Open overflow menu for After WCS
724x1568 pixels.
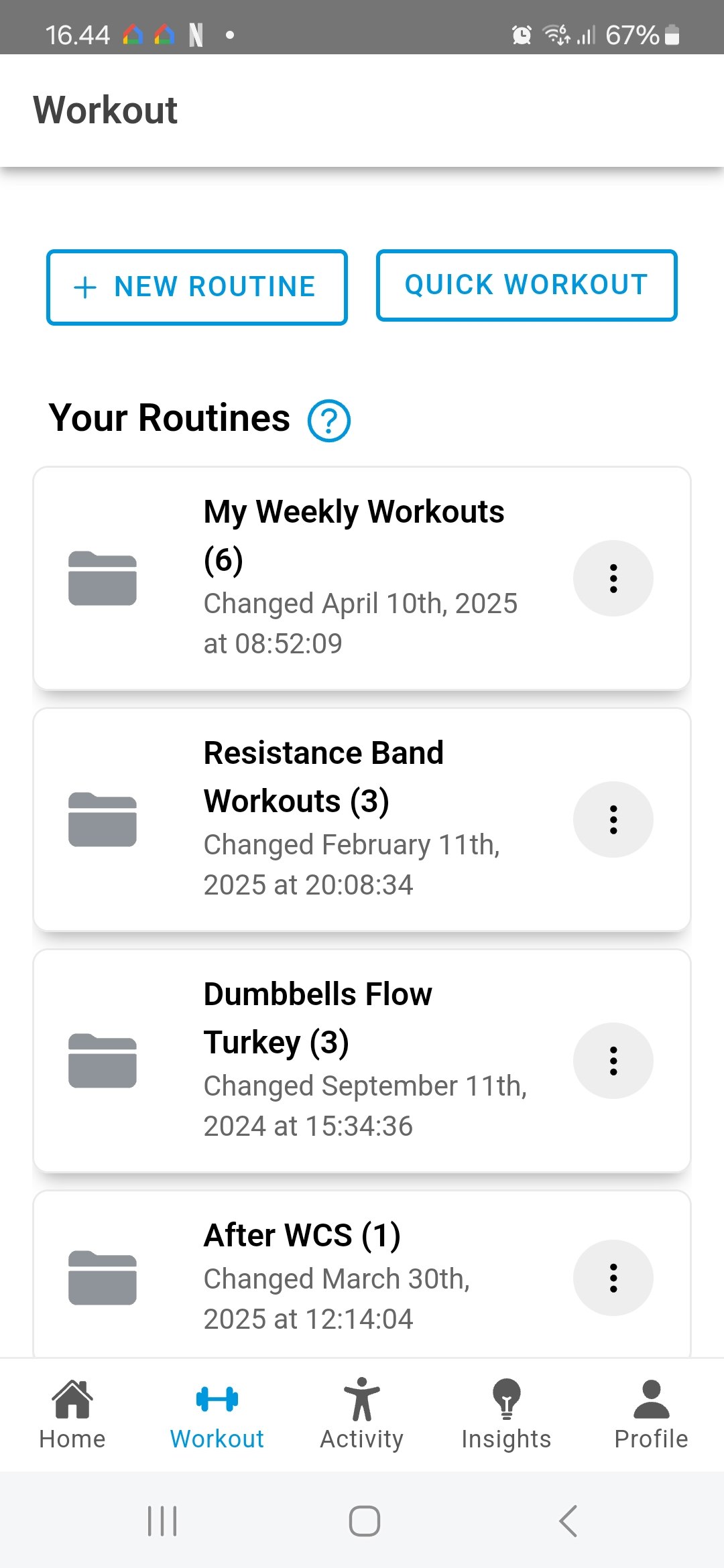coord(613,1278)
